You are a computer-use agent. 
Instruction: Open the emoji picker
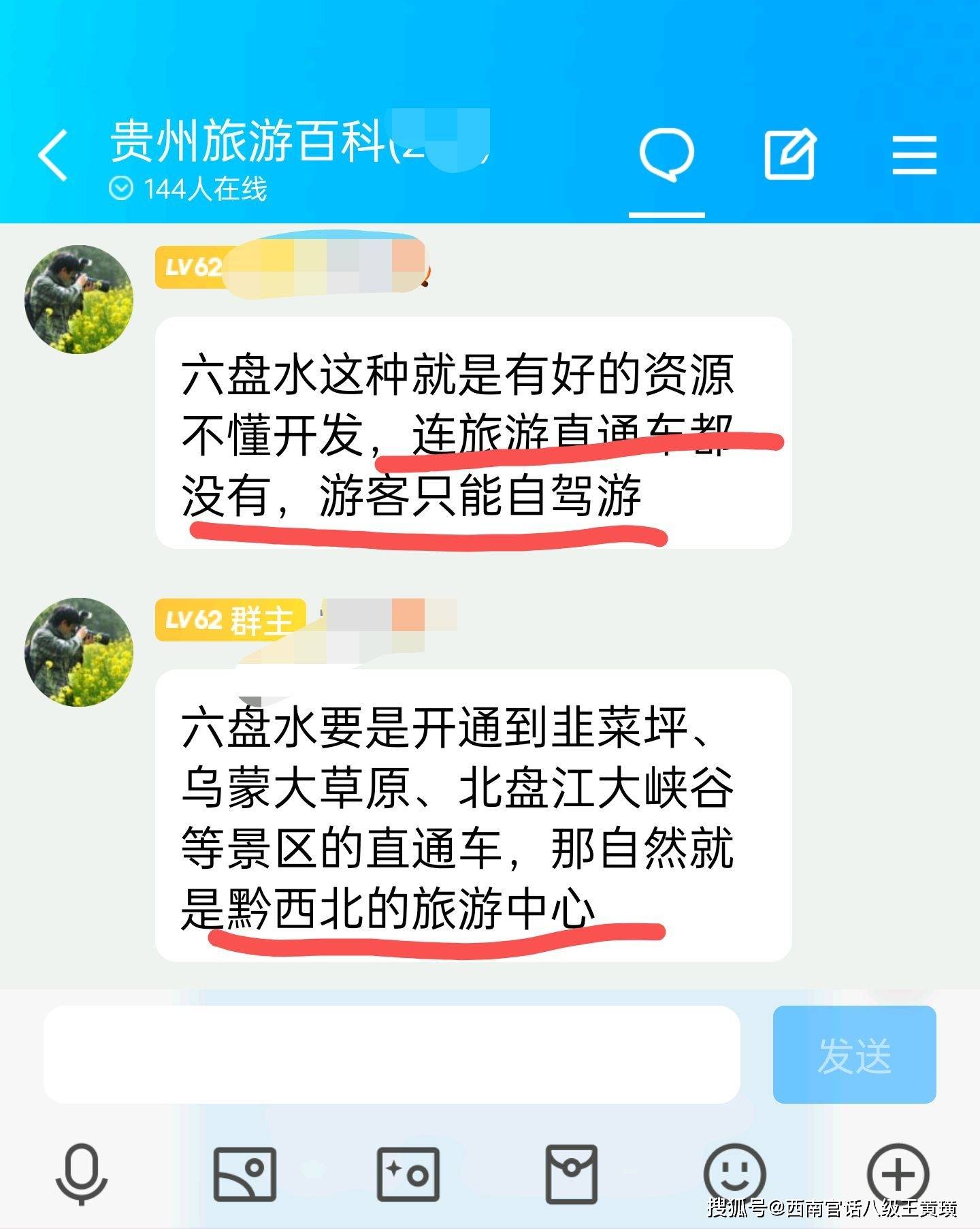pyautogui.click(x=734, y=1173)
